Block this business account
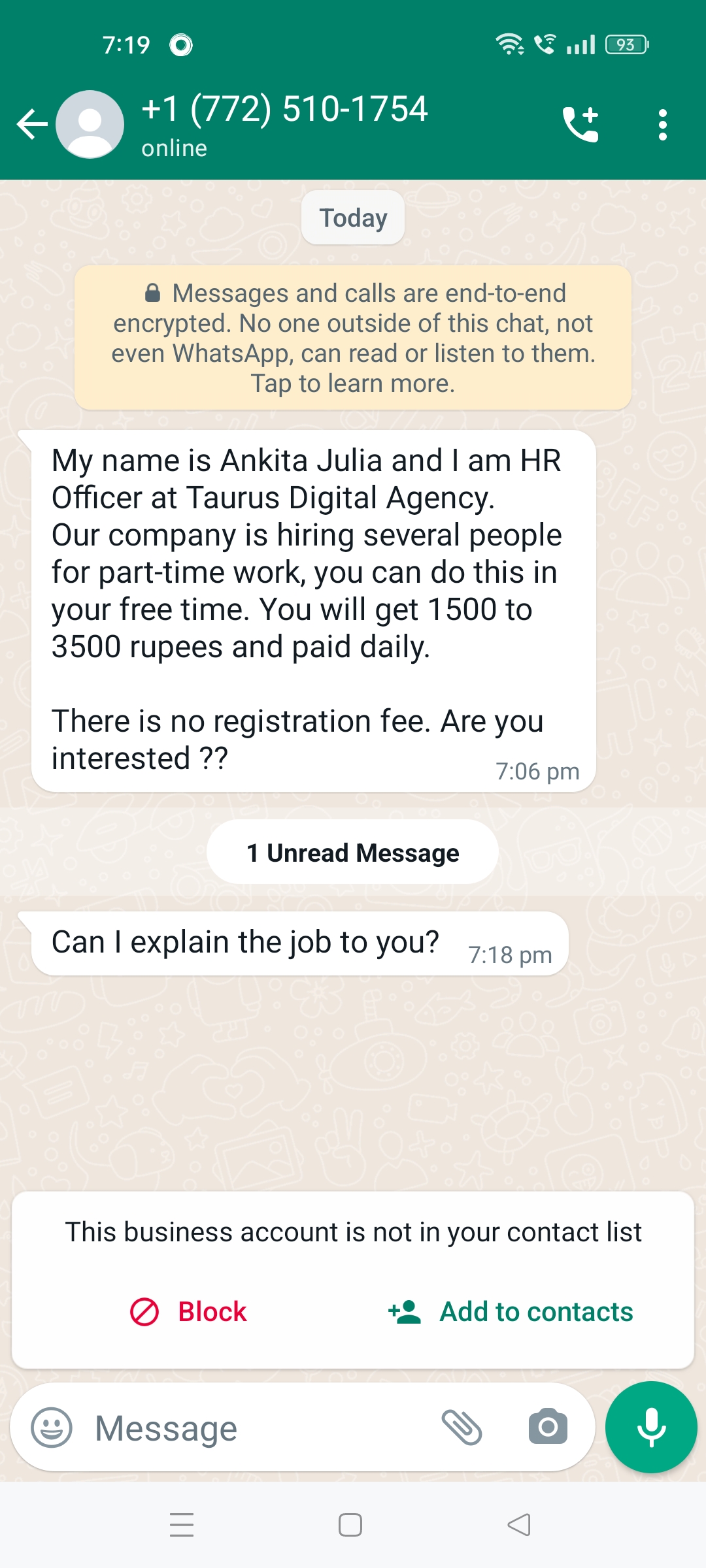The image size is (706, 1568). tap(189, 1311)
